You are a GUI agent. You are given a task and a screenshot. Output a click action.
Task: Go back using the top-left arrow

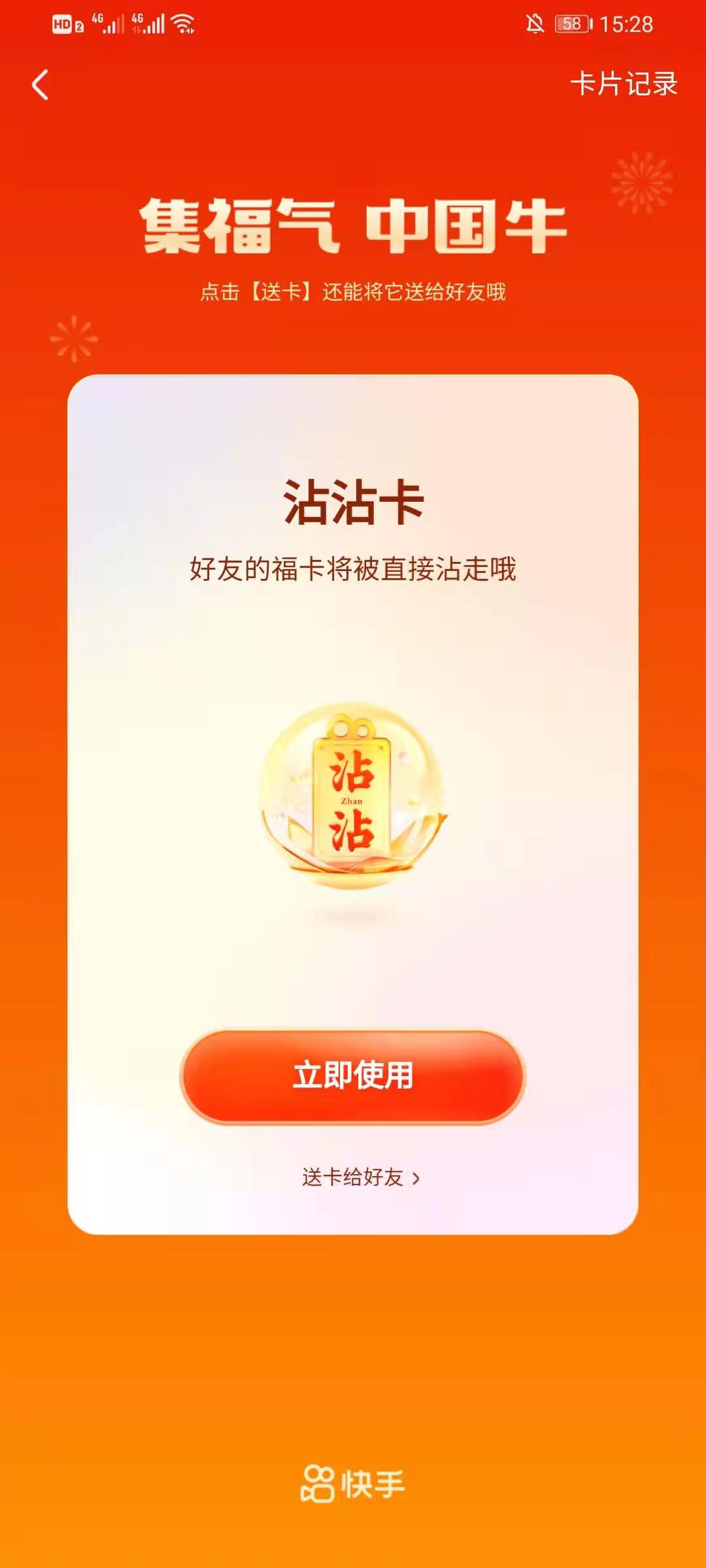pyautogui.click(x=41, y=85)
